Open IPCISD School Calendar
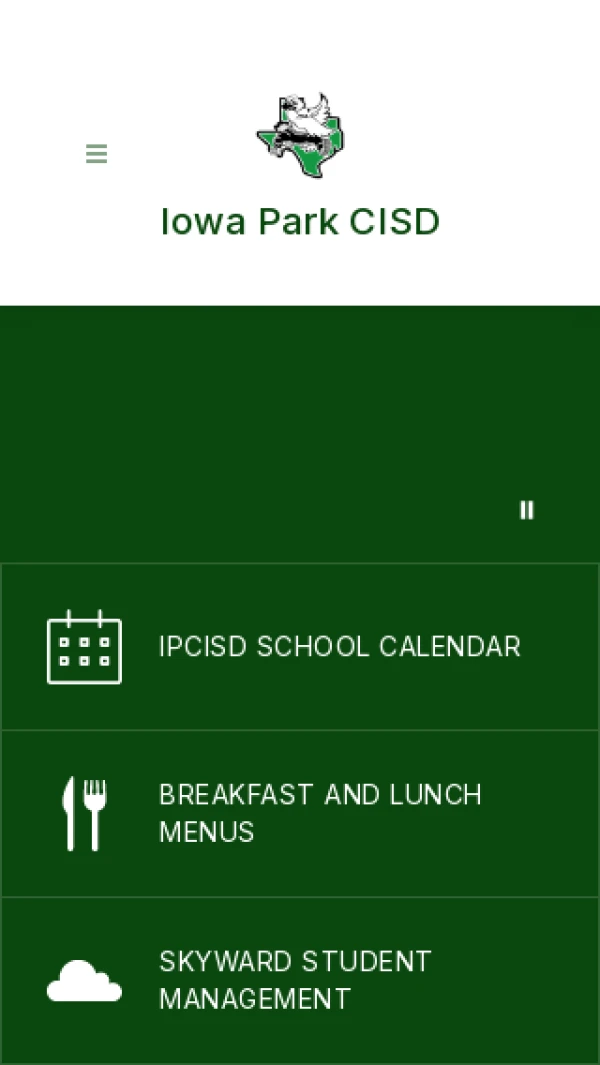Viewport: 600px width, 1065px height. tap(300, 647)
